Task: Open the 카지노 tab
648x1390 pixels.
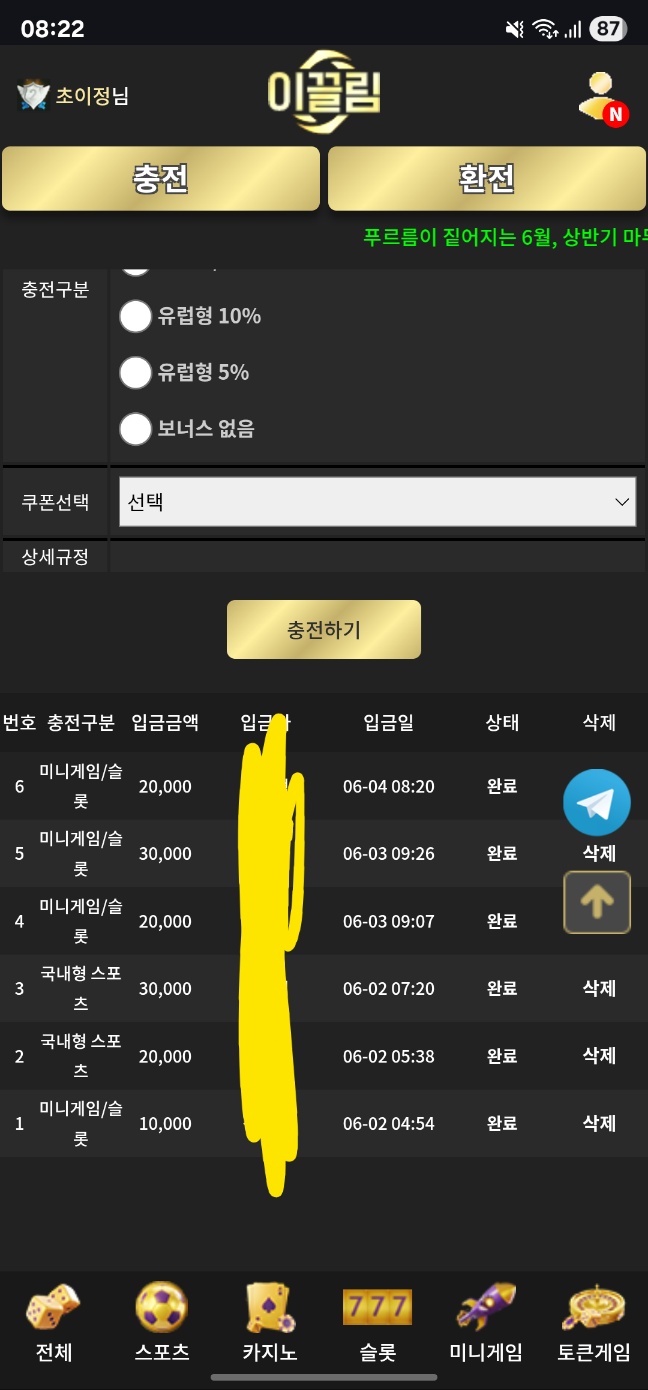Action: (269, 1322)
